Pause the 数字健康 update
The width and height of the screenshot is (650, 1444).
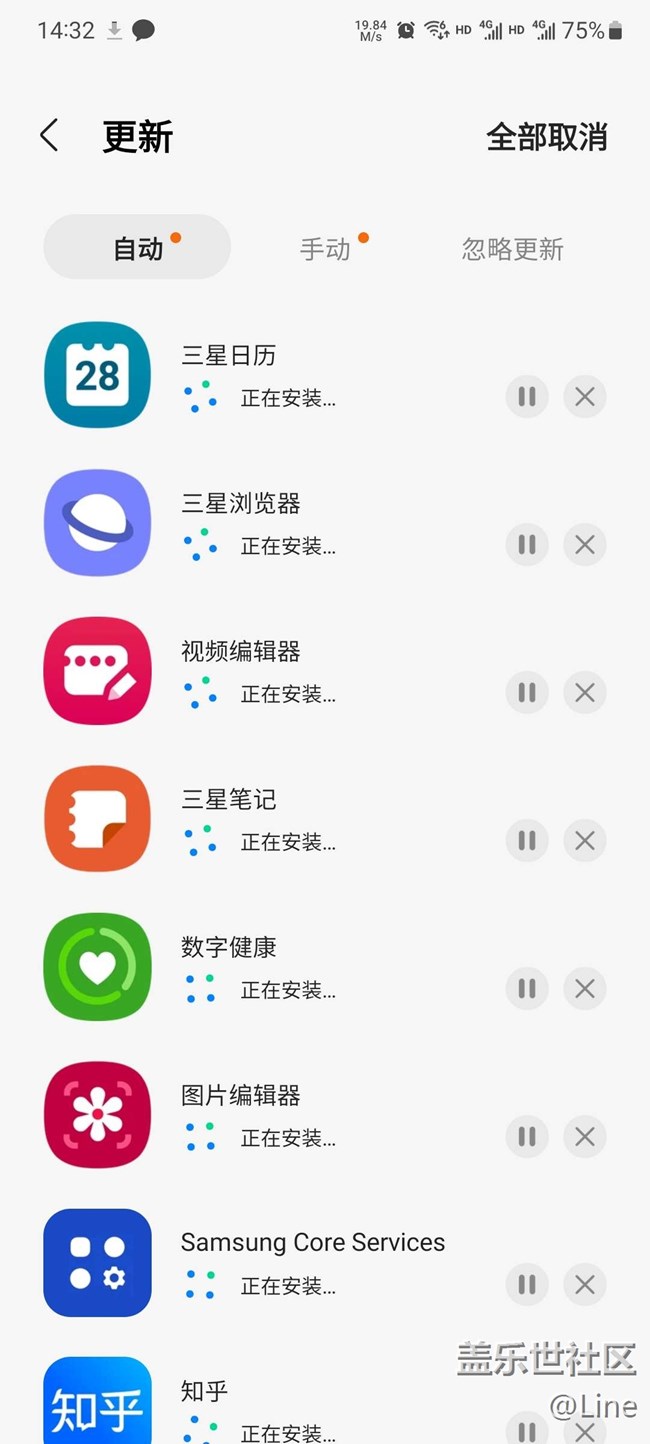(527, 989)
